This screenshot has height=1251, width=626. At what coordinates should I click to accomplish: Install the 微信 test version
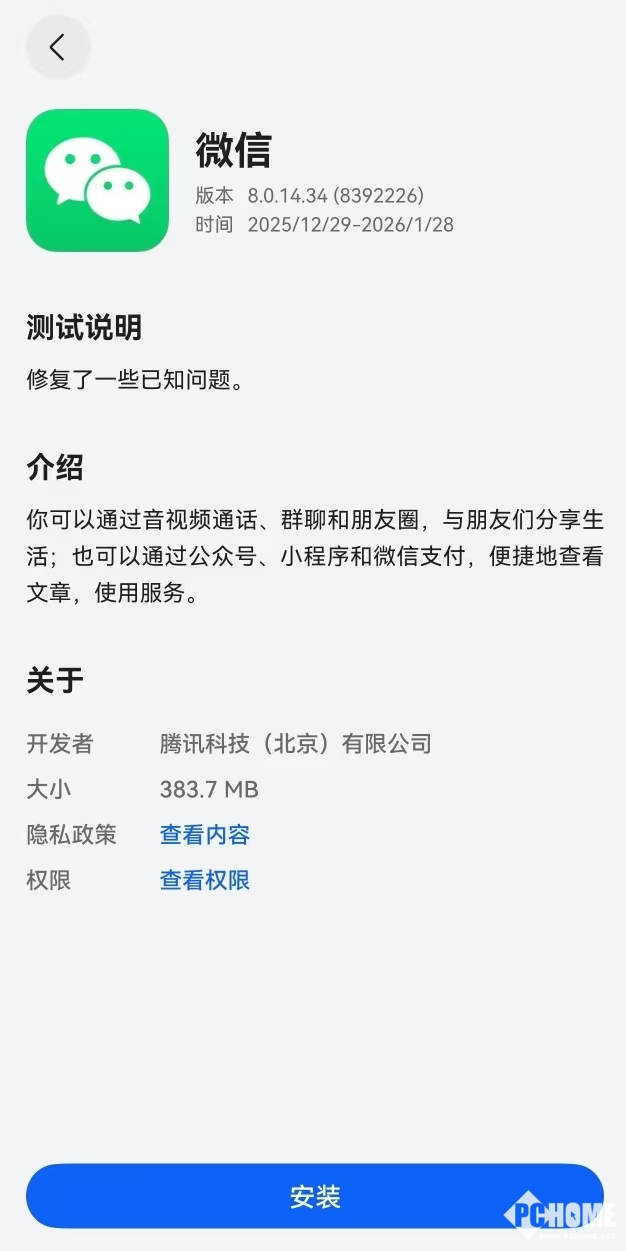(314, 1196)
